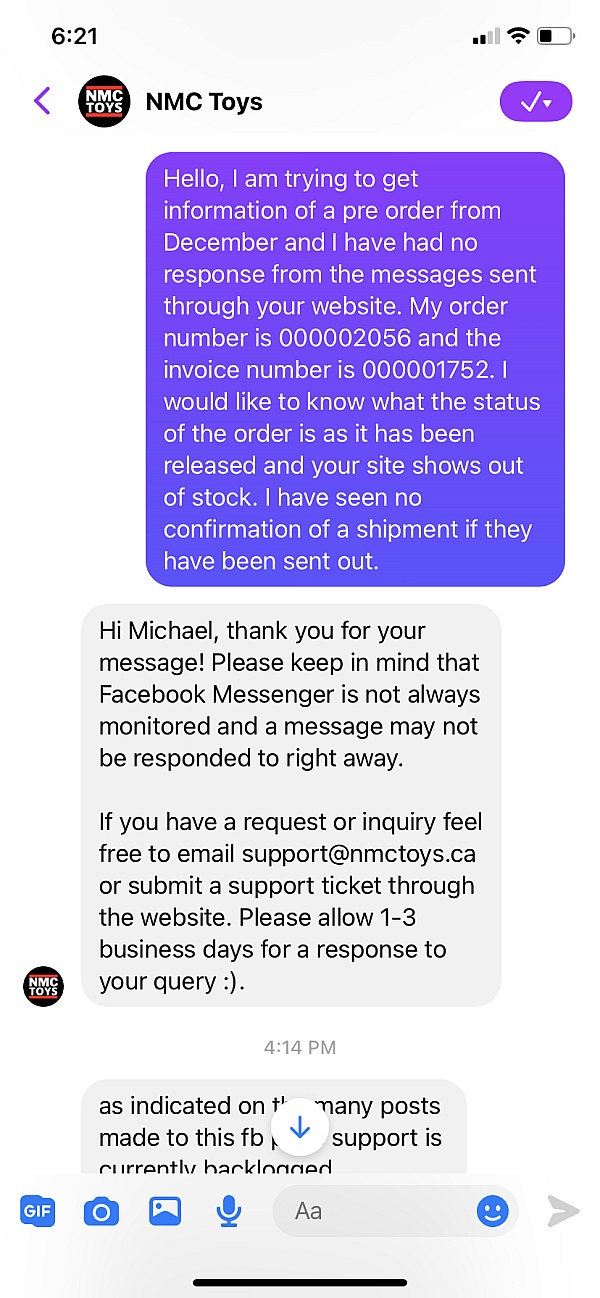This screenshot has width=600, height=1298.
Task: Record a voice message with the microphone
Action: [x=229, y=1212]
